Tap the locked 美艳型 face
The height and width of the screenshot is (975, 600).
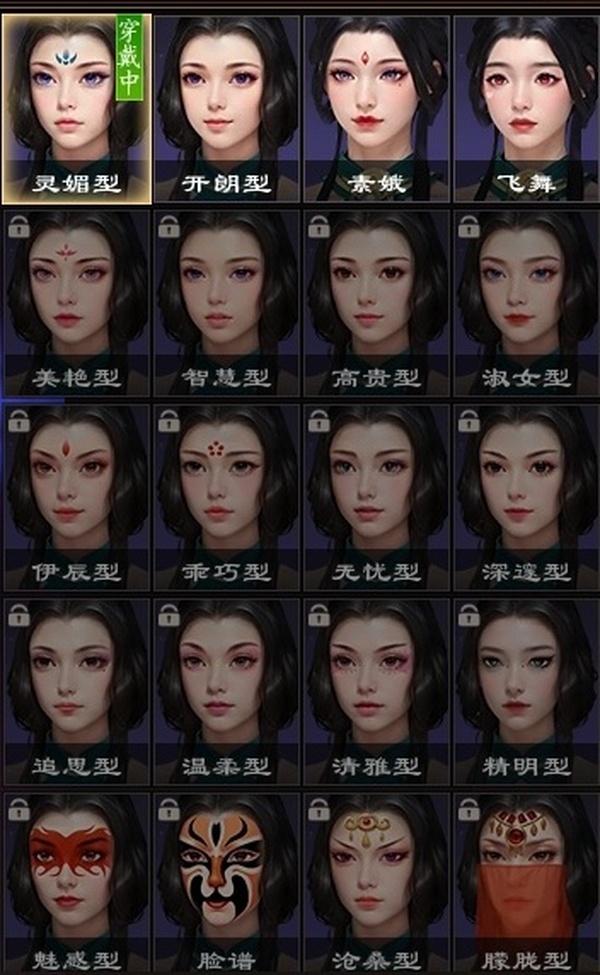click(76, 302)
